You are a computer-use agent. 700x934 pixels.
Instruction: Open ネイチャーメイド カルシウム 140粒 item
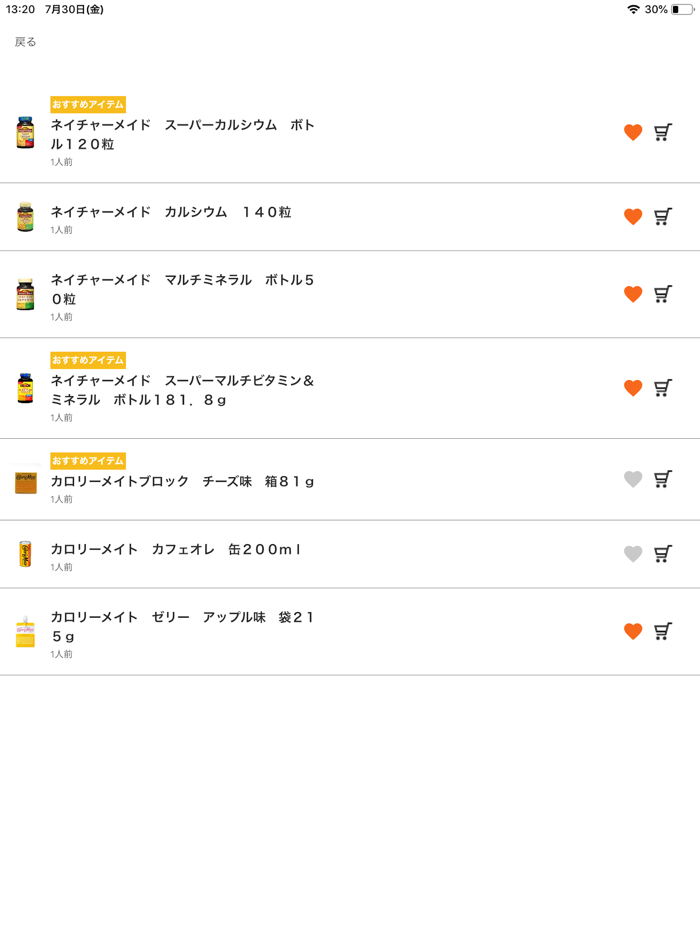171,212
